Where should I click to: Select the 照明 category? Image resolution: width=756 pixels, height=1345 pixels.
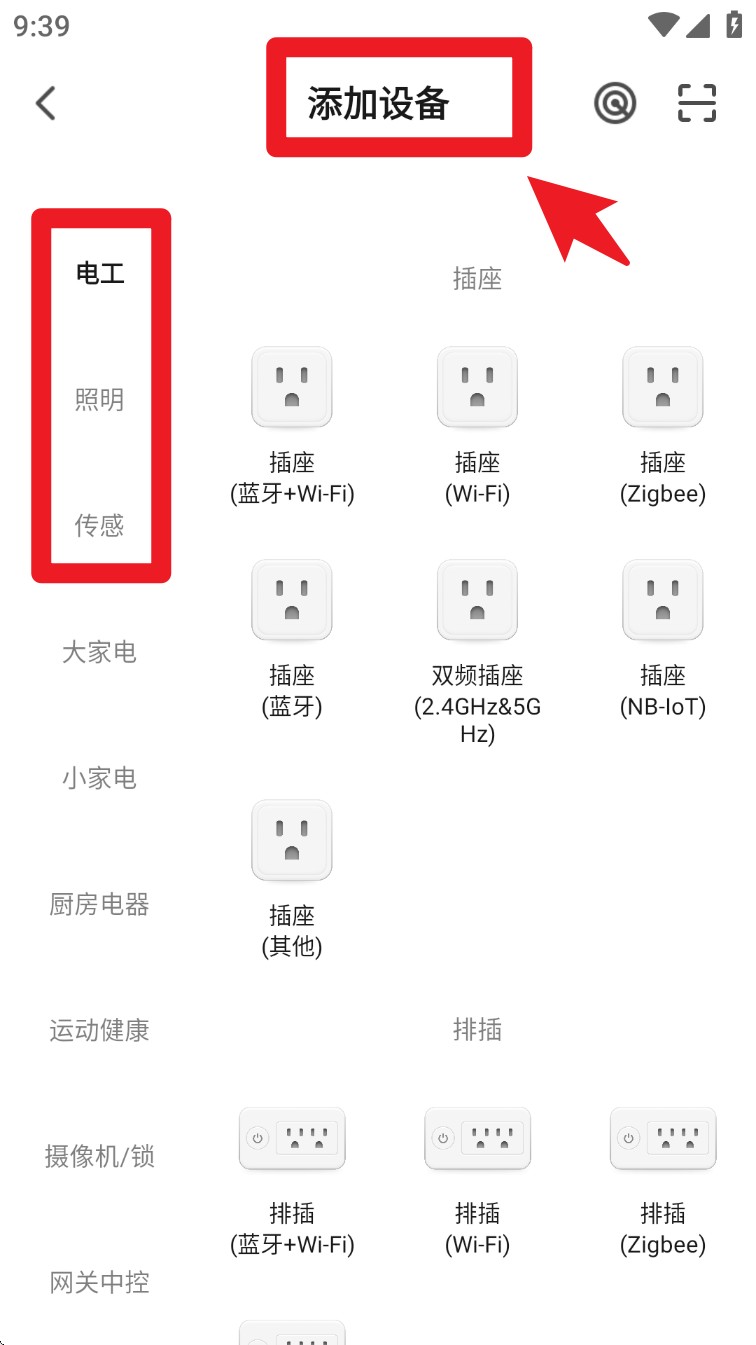[x=100, y=400]
